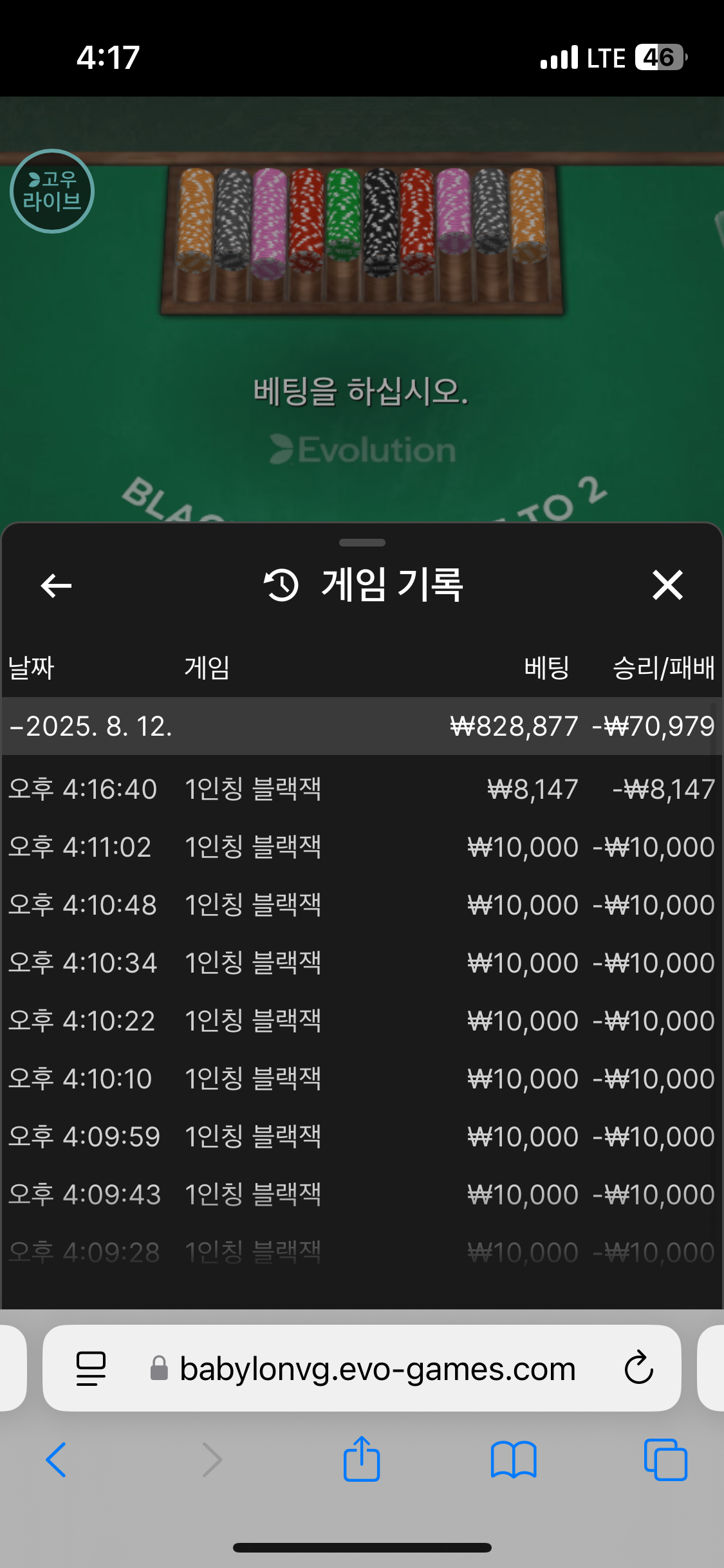This screenshot has height=1568, width=724.
Task: Open the 오후 4:16:40 blackjack record
Action: [x=360, y=789]
